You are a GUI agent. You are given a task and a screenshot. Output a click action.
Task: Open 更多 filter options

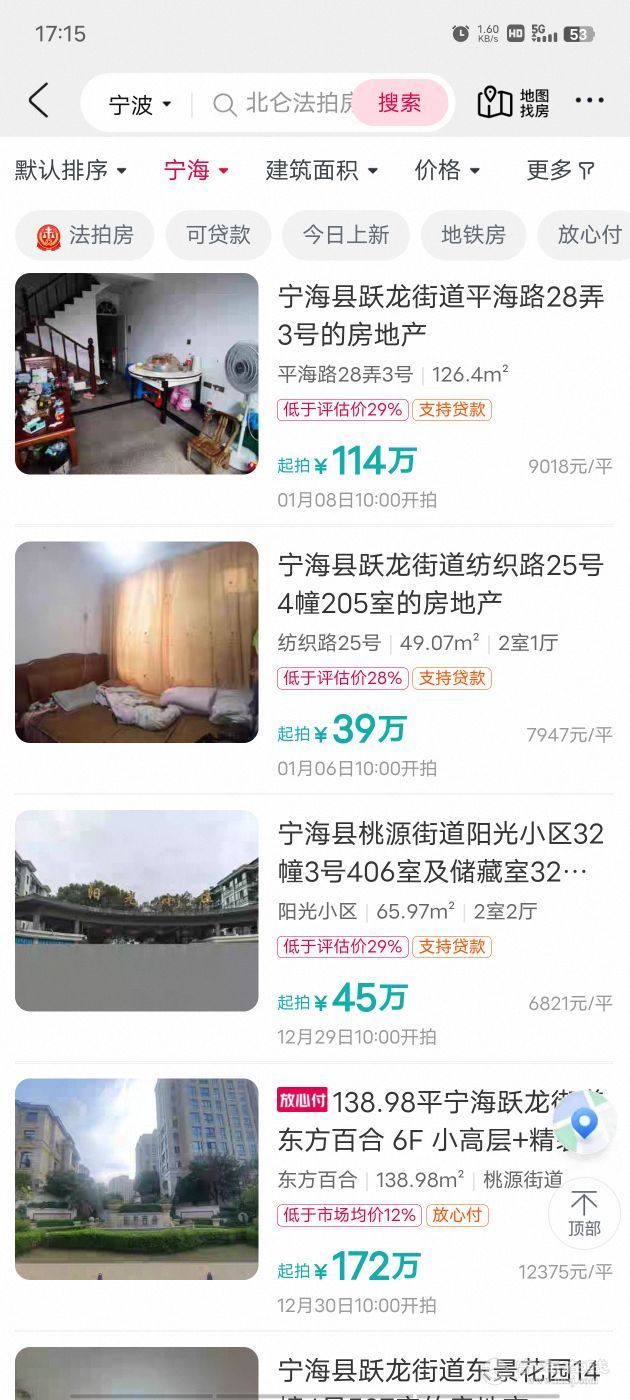pos(560,171)
